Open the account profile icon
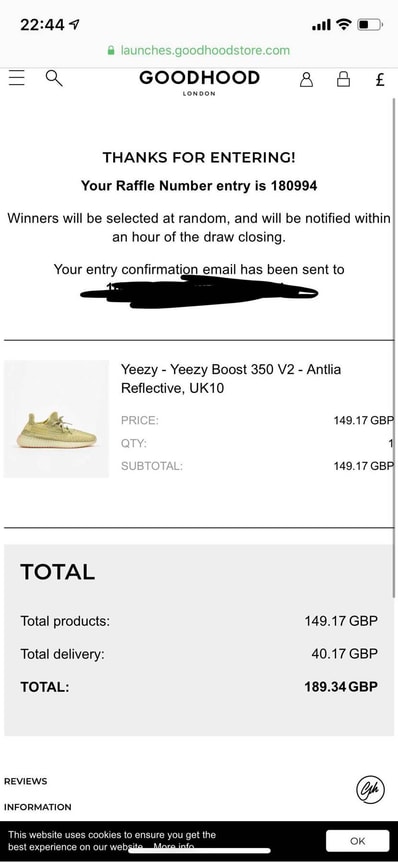Image resolution: width=398 pixels, height=862 pixels. (306, 80)
